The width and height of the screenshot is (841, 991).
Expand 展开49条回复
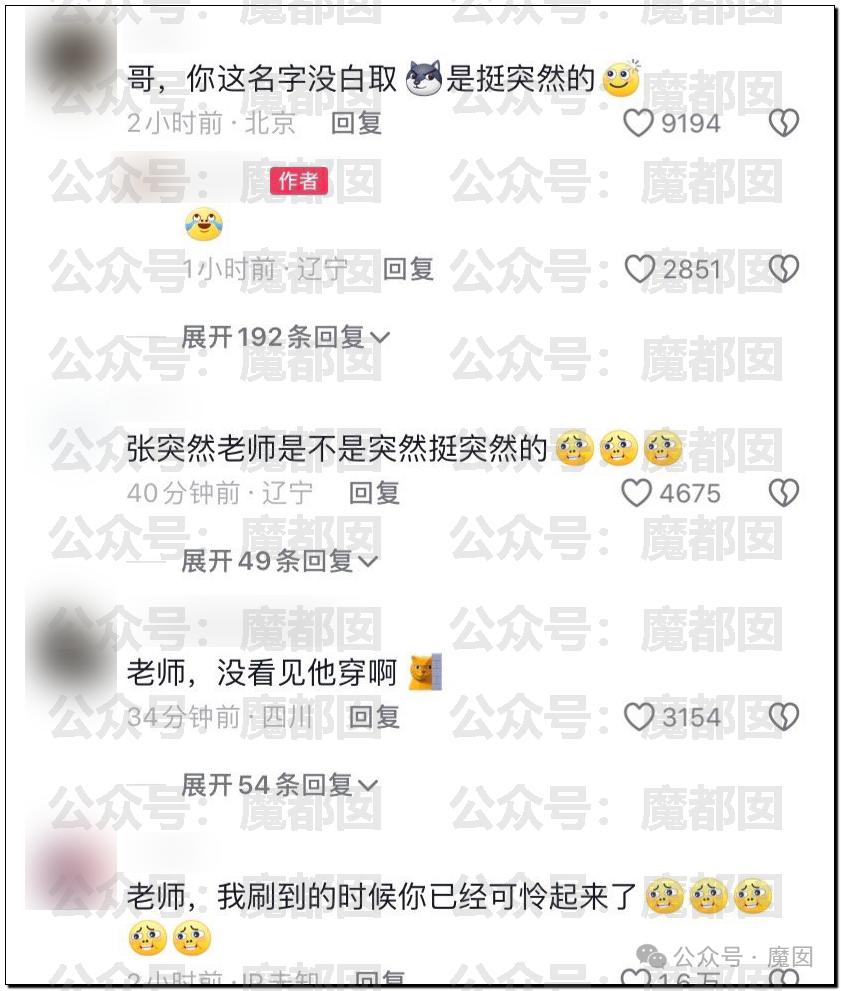coord(279,562)
